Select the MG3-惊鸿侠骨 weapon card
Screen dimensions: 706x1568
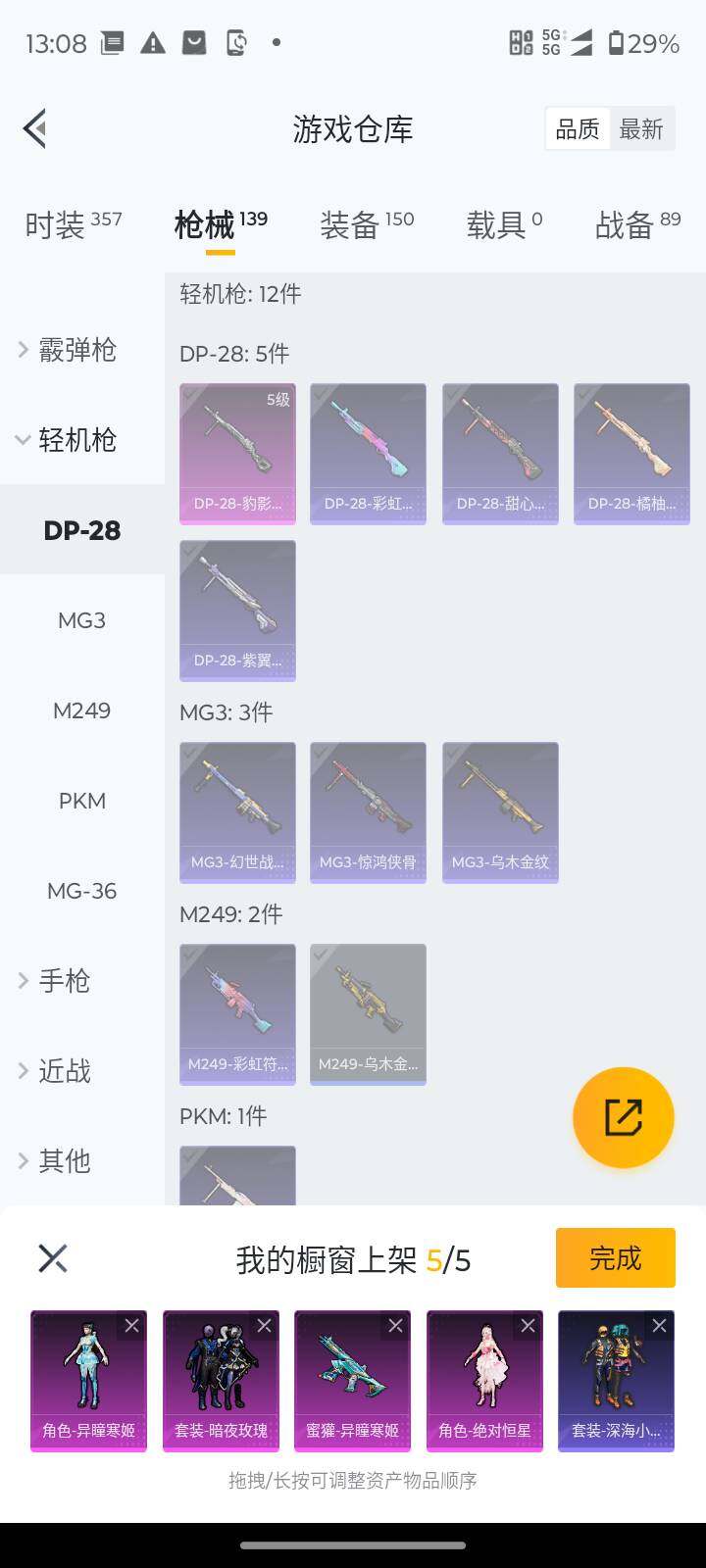pos(368,812)
